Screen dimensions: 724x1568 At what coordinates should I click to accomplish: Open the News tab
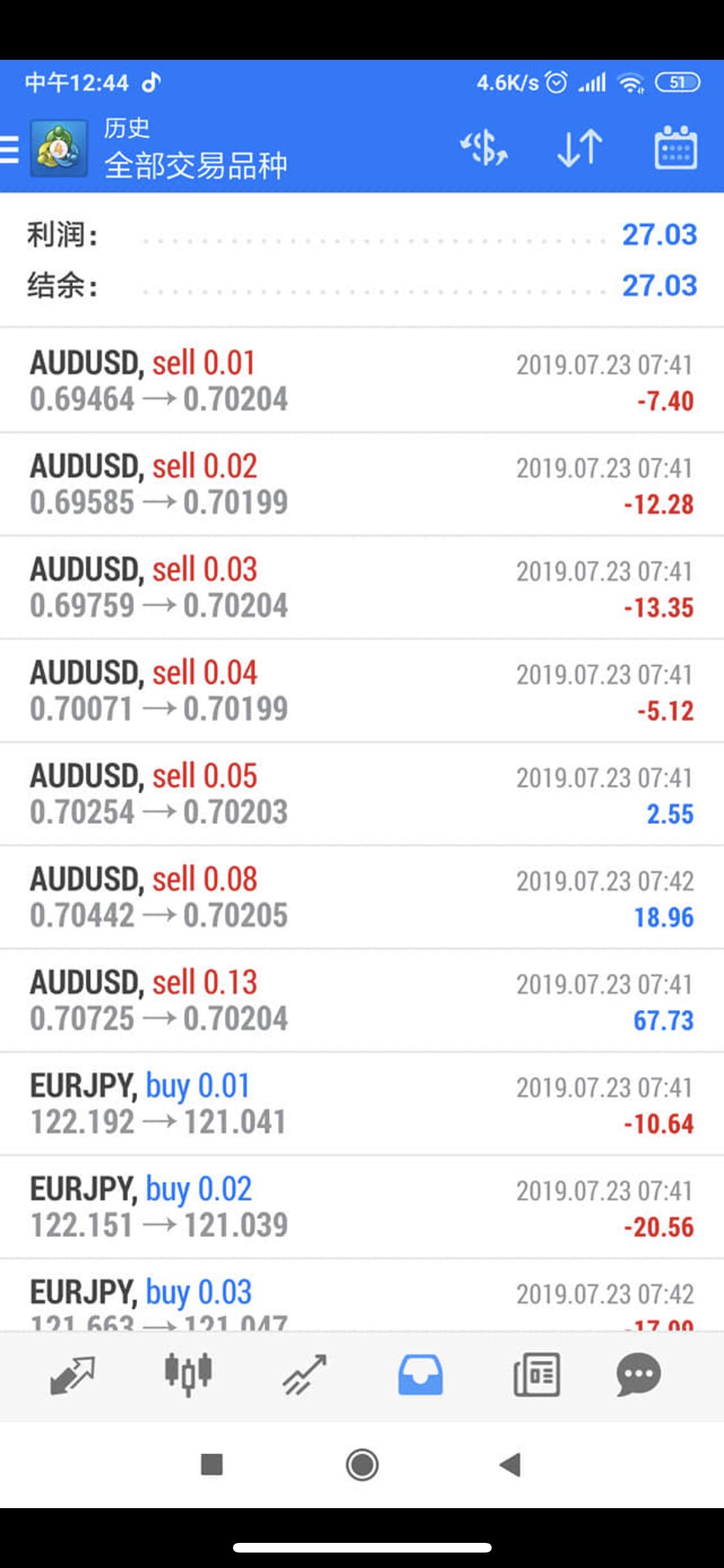point(536,1376)
